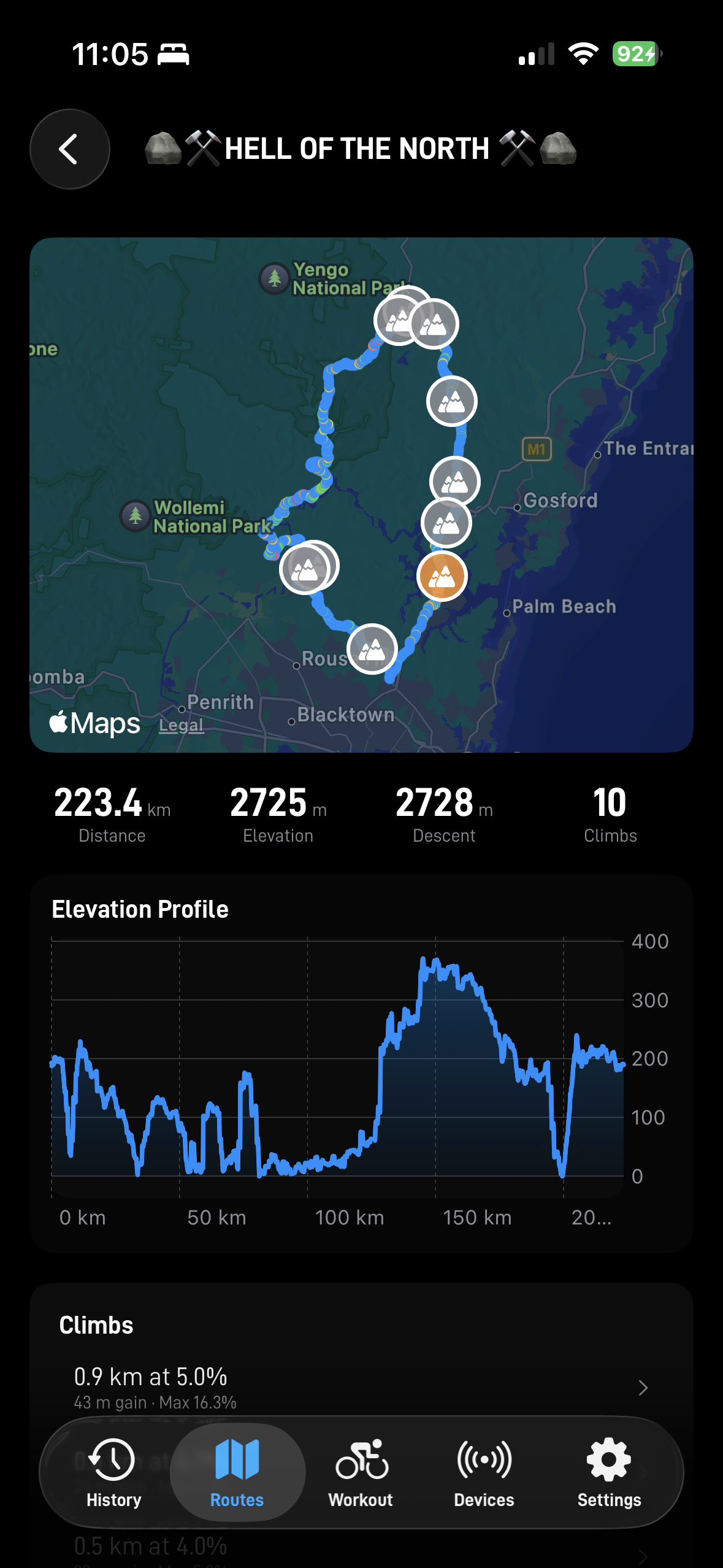Viewport: 723px width, 1568px height.
Task: Tap the HELL OF THE NORTH title
Action: (361, 148)
